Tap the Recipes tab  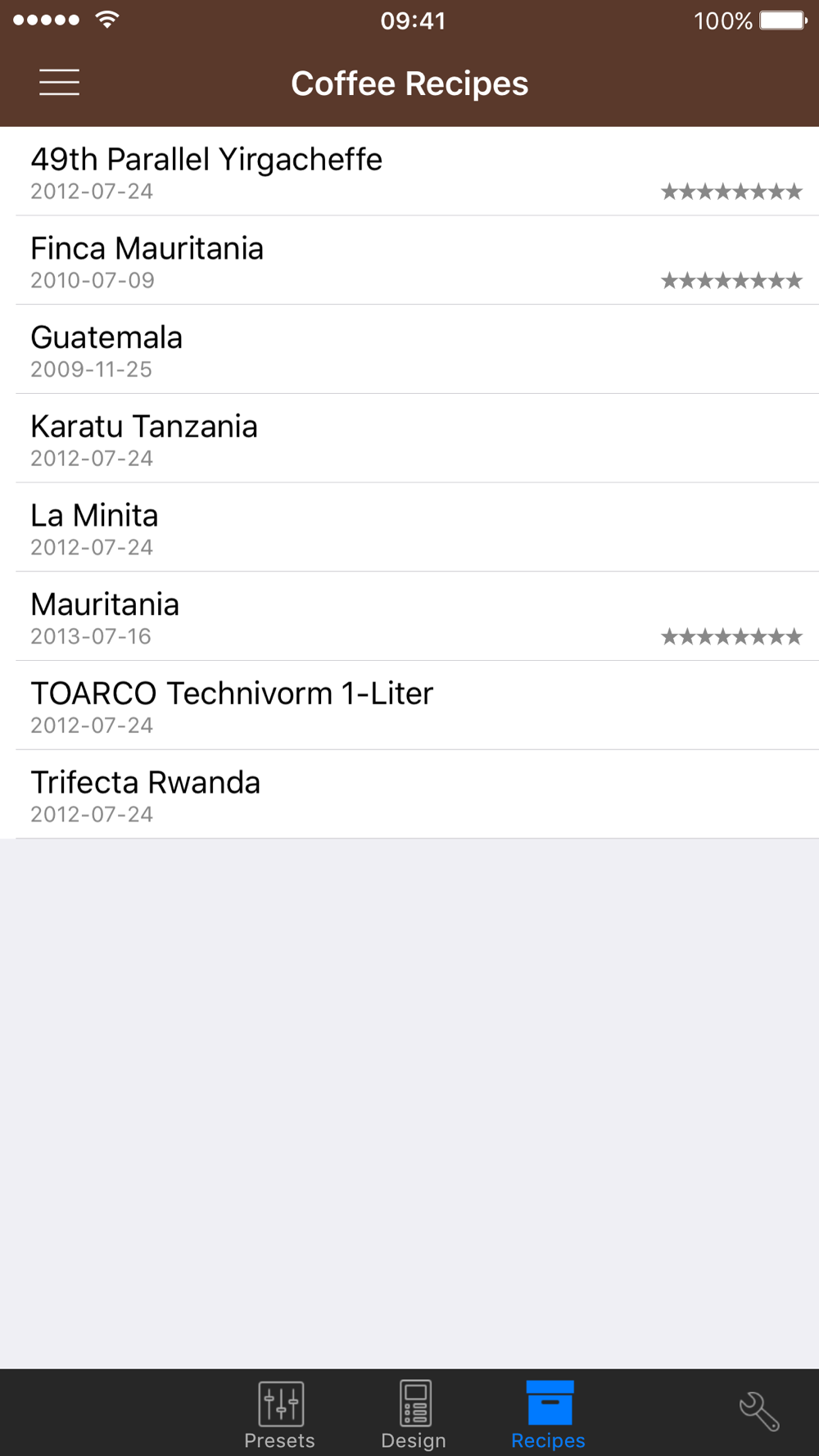[x=549, y=1413]
